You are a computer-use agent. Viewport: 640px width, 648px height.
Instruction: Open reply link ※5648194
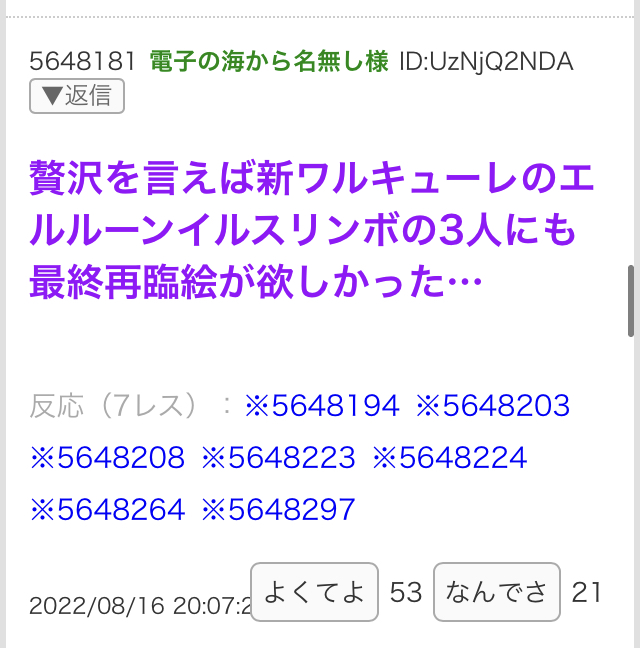[x=322, y=406]
